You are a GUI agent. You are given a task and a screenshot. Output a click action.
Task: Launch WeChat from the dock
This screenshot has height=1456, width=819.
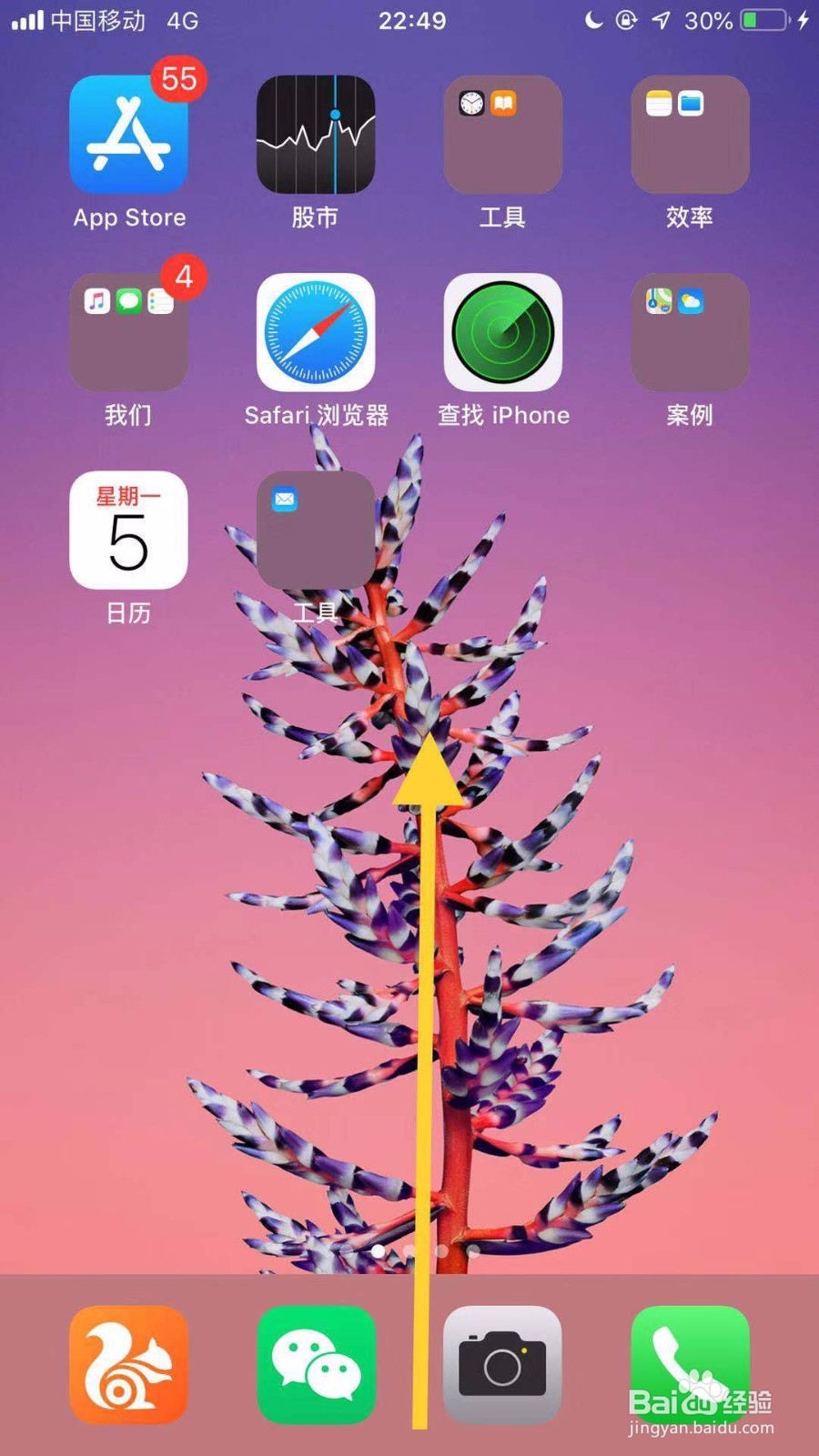tap(316, 1365)
